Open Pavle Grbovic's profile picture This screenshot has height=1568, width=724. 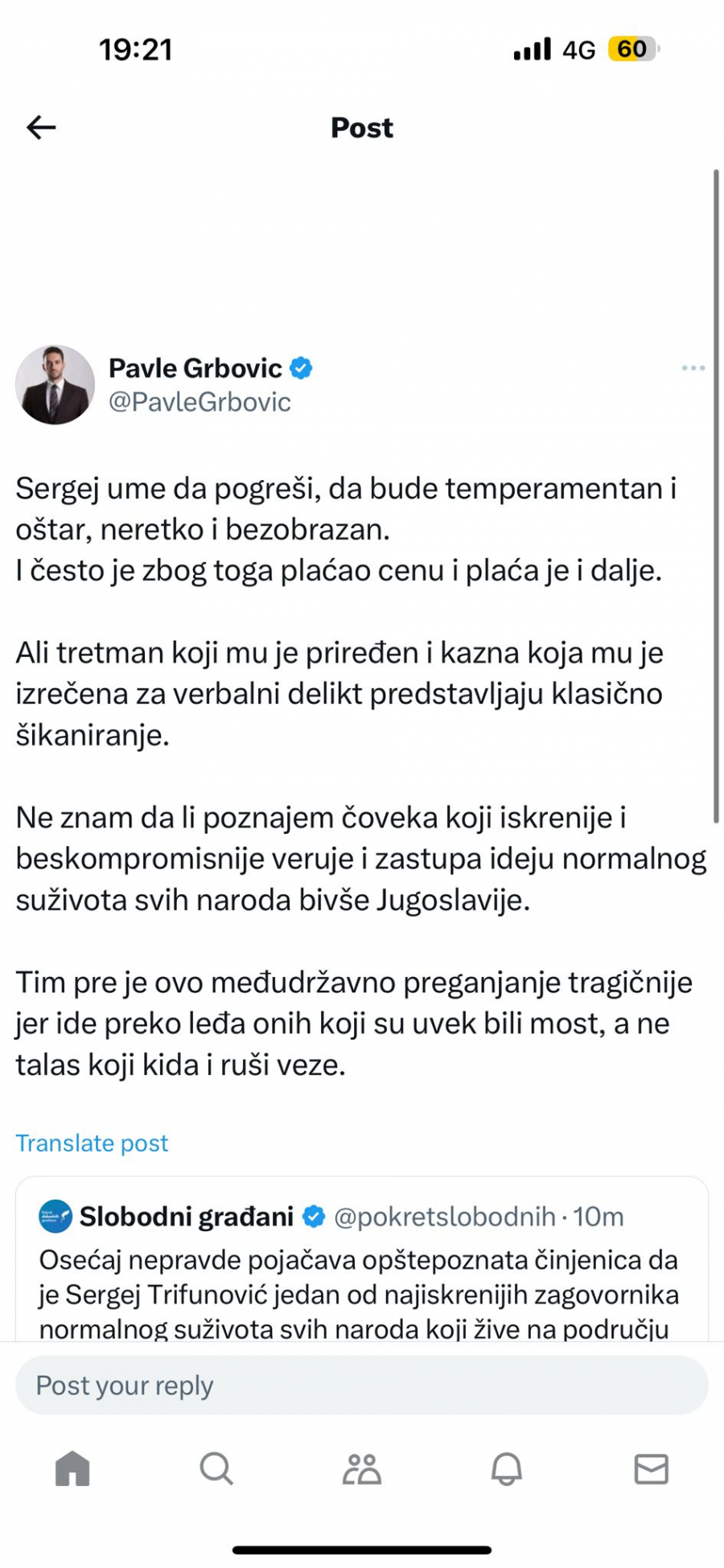coord(55,385)
